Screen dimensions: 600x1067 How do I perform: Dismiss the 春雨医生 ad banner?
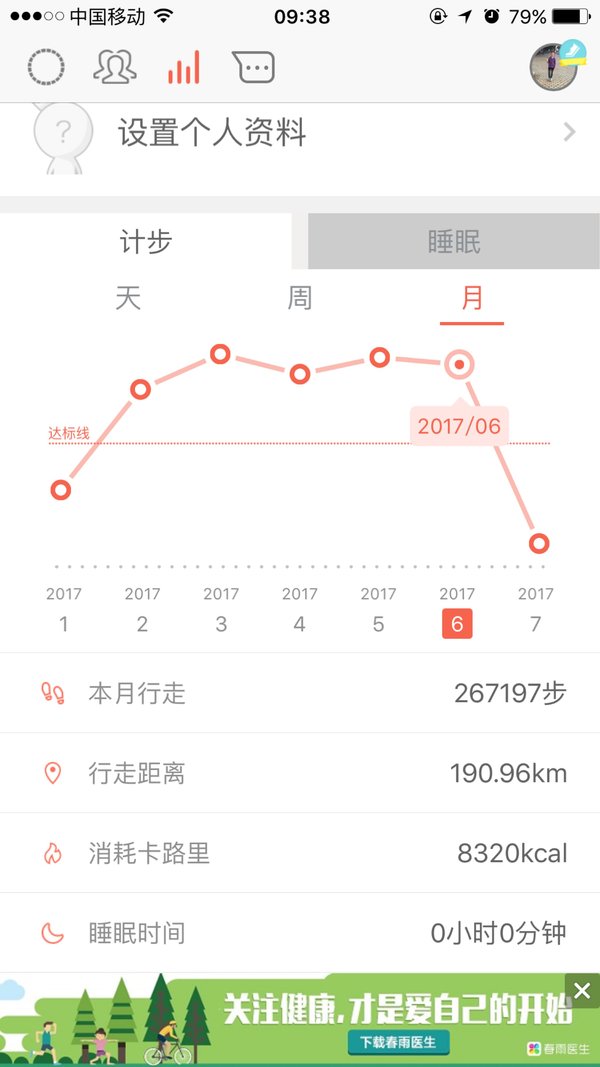(x=582, y=991)
